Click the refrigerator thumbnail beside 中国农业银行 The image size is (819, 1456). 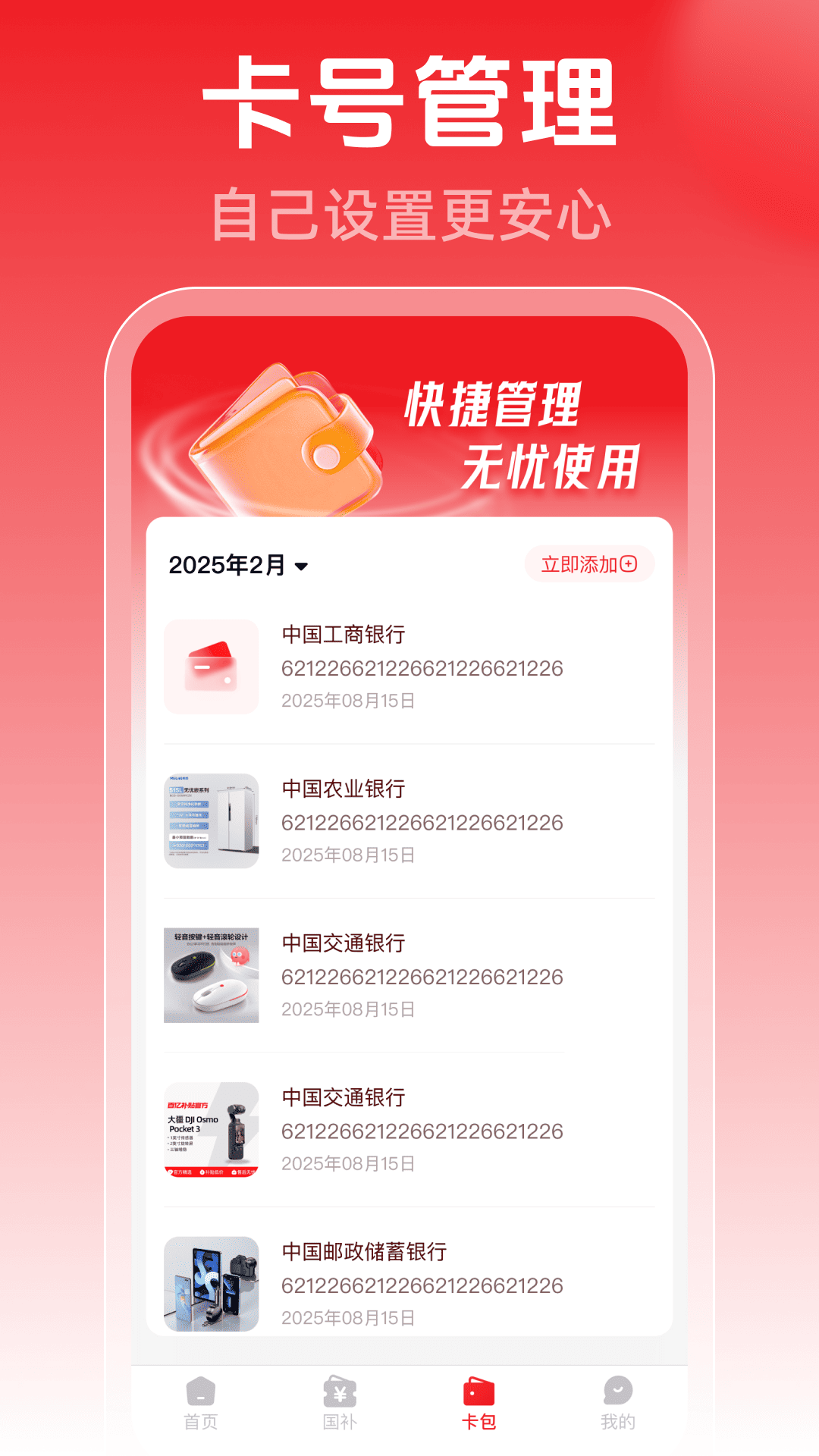[211, 821]
